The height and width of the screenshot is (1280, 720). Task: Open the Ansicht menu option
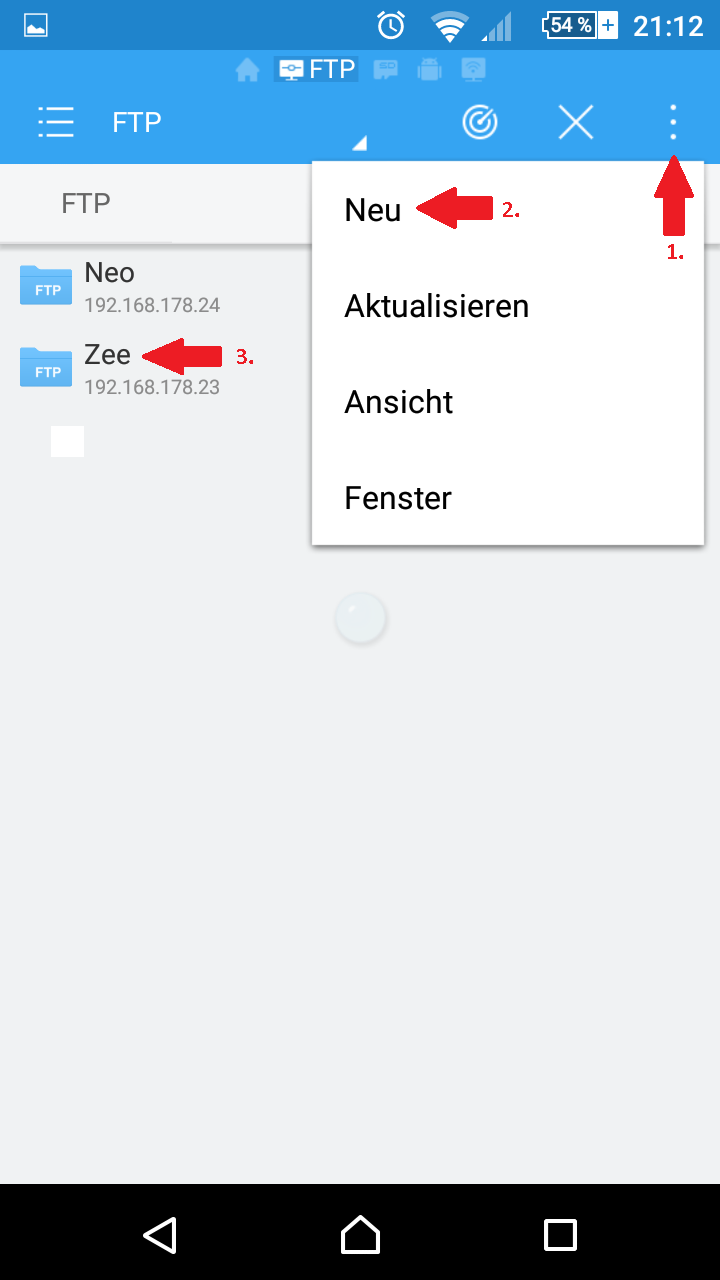(398, 402)
